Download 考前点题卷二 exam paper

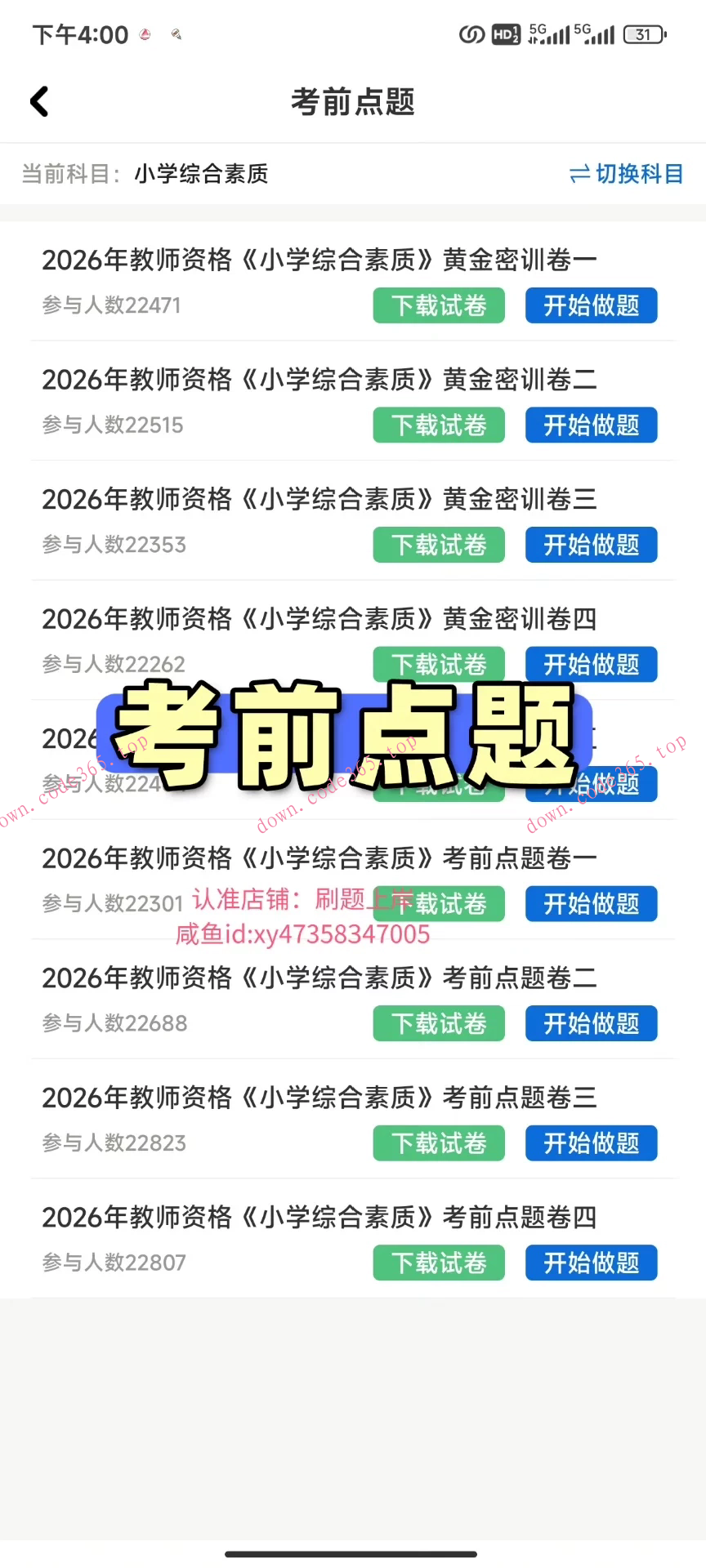[x=438, y=1023]
